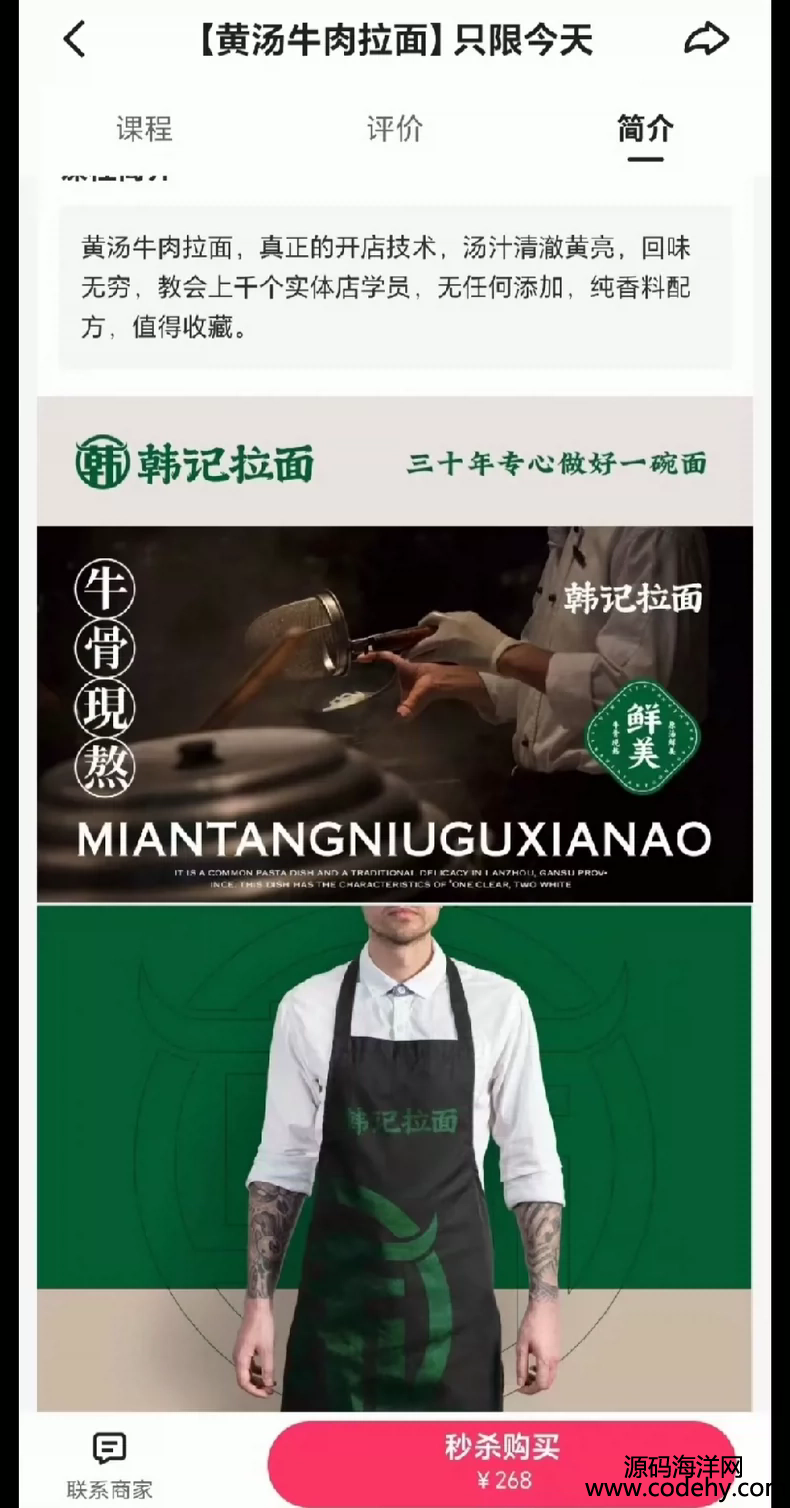Buy now with 秒杀购买 ¥268
The height and width of the screenshot is (1508, 790).
pos(500,1462)
